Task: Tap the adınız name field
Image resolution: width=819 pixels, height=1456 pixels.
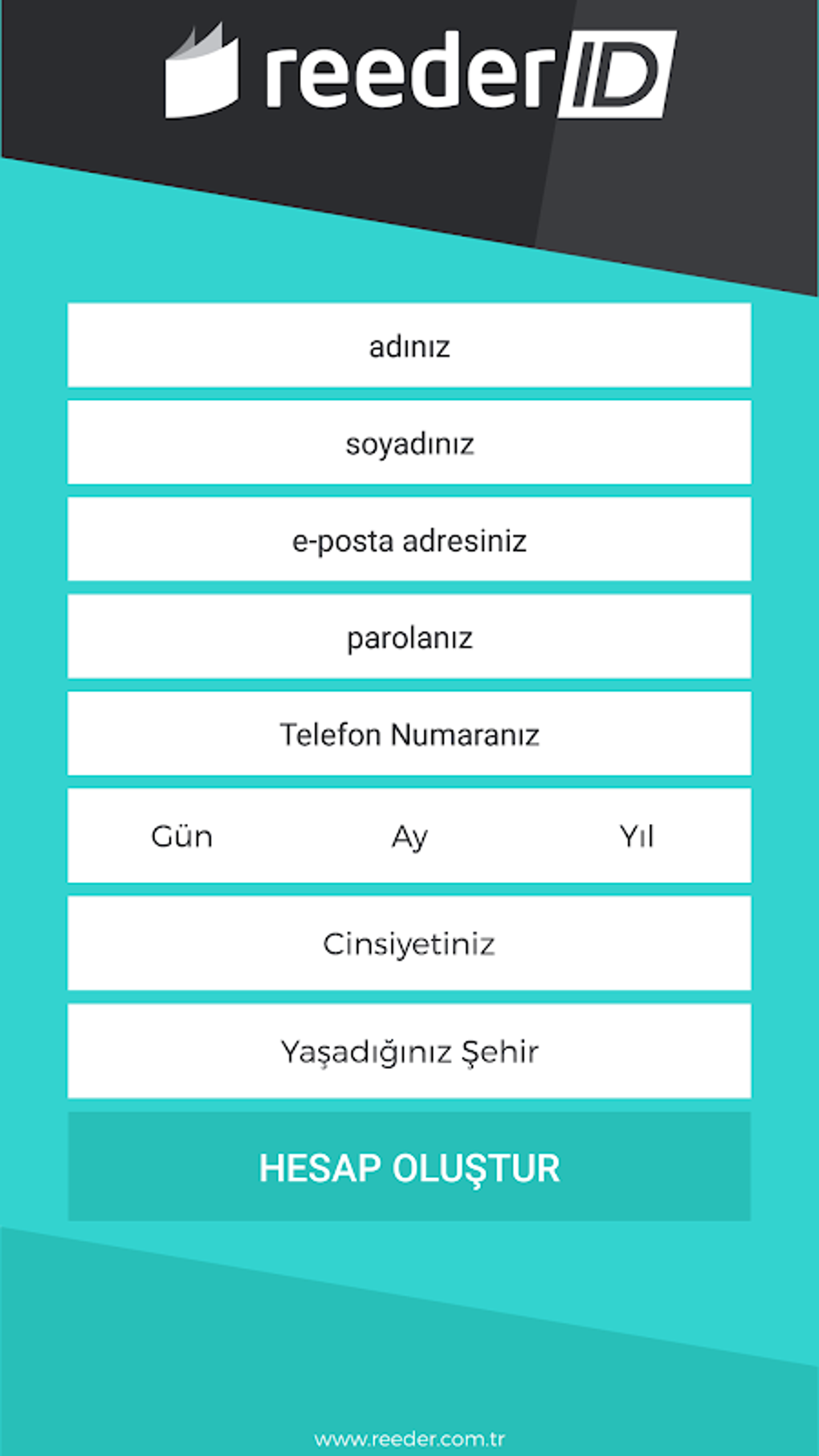Action: [x=409, y=345]
